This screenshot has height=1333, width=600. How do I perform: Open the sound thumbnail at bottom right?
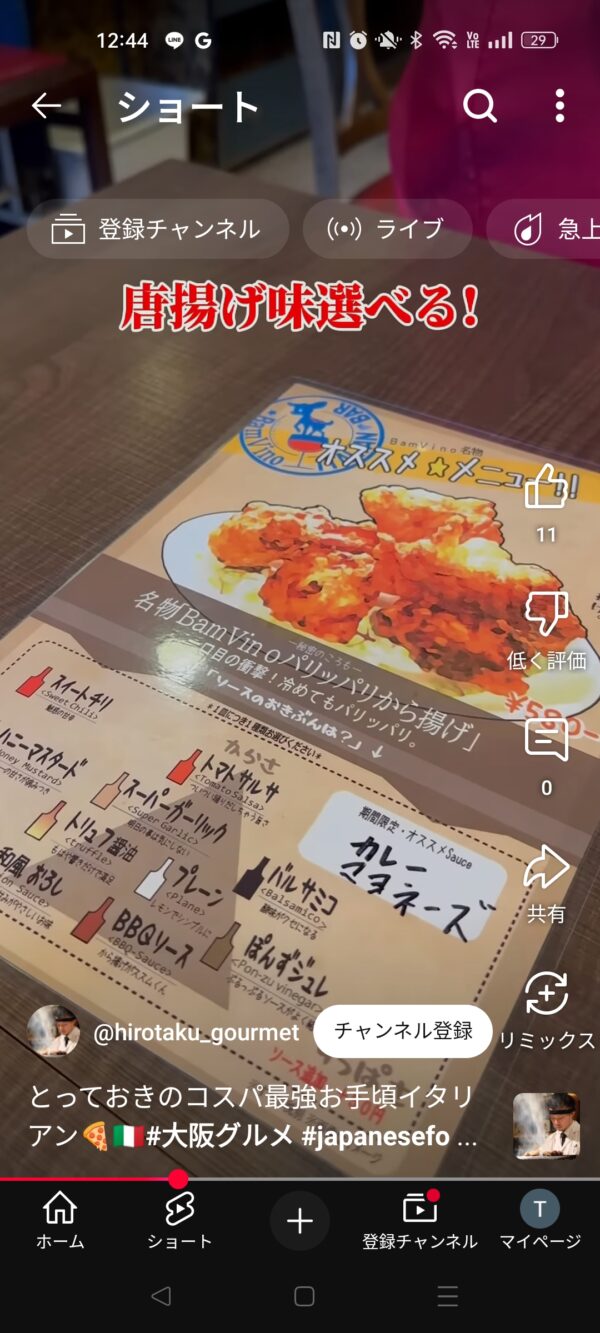tap(546, 1125)
